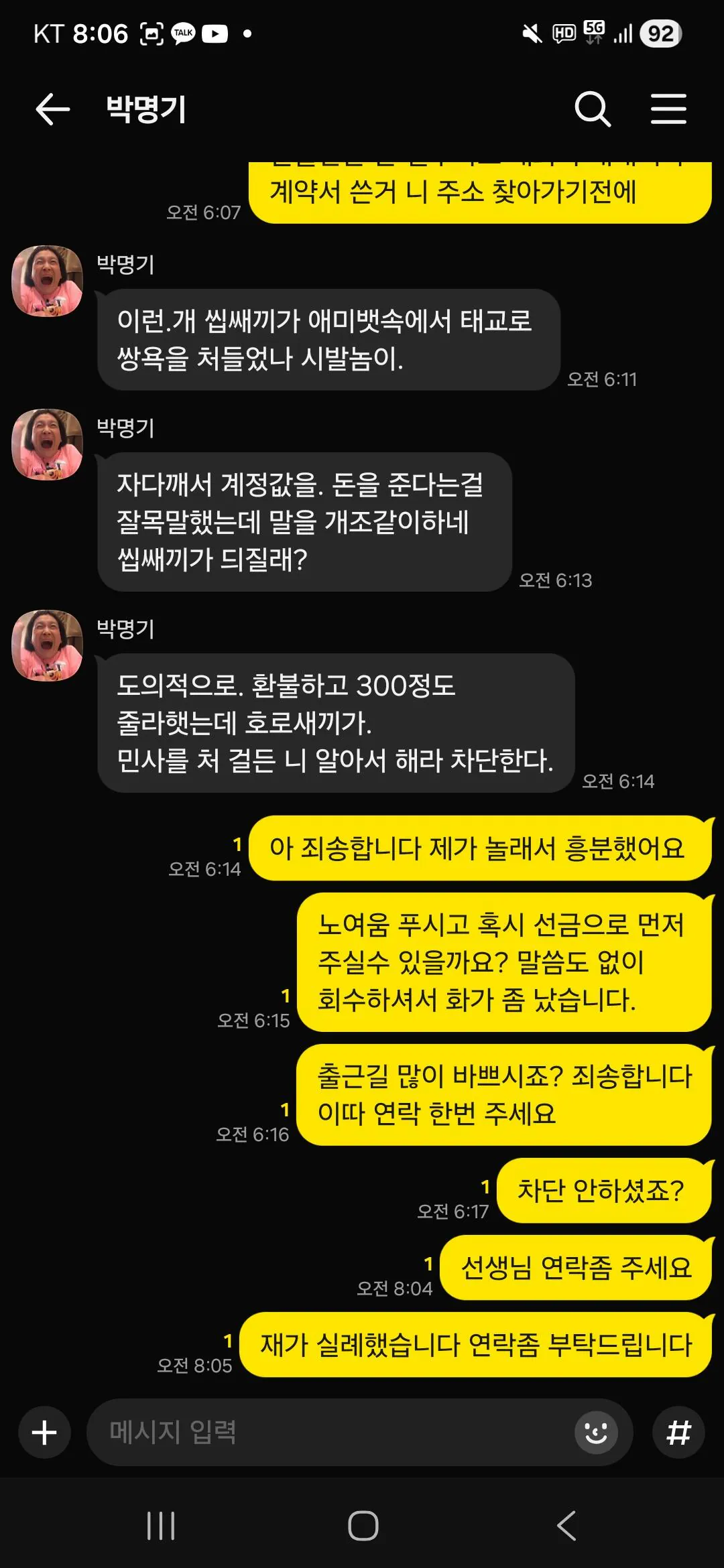Go back from the 박명기 chat
Image resolution: width=724 pixels, height=1568 pixels.
(52, 109)
